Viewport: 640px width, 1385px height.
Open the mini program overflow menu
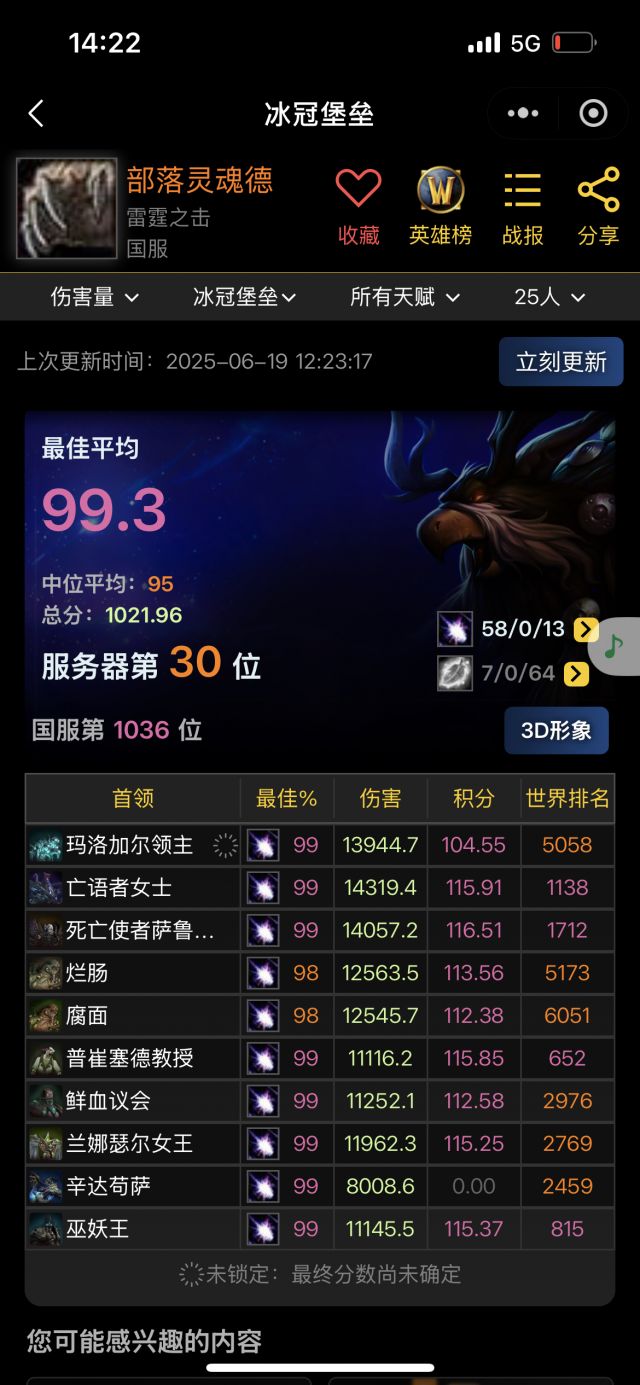(x=523, y=114)
